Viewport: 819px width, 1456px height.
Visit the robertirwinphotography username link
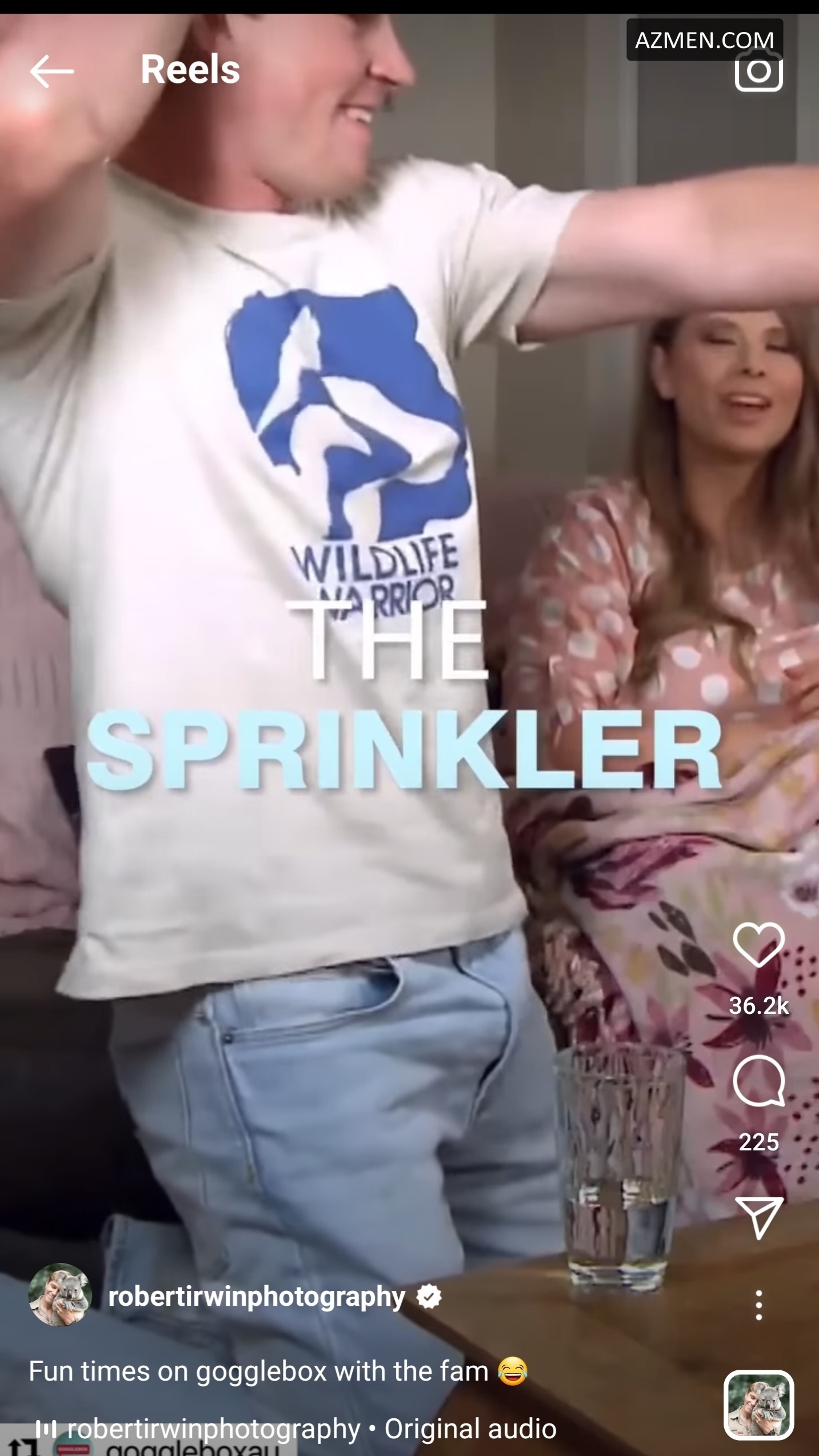(257, 1296)
